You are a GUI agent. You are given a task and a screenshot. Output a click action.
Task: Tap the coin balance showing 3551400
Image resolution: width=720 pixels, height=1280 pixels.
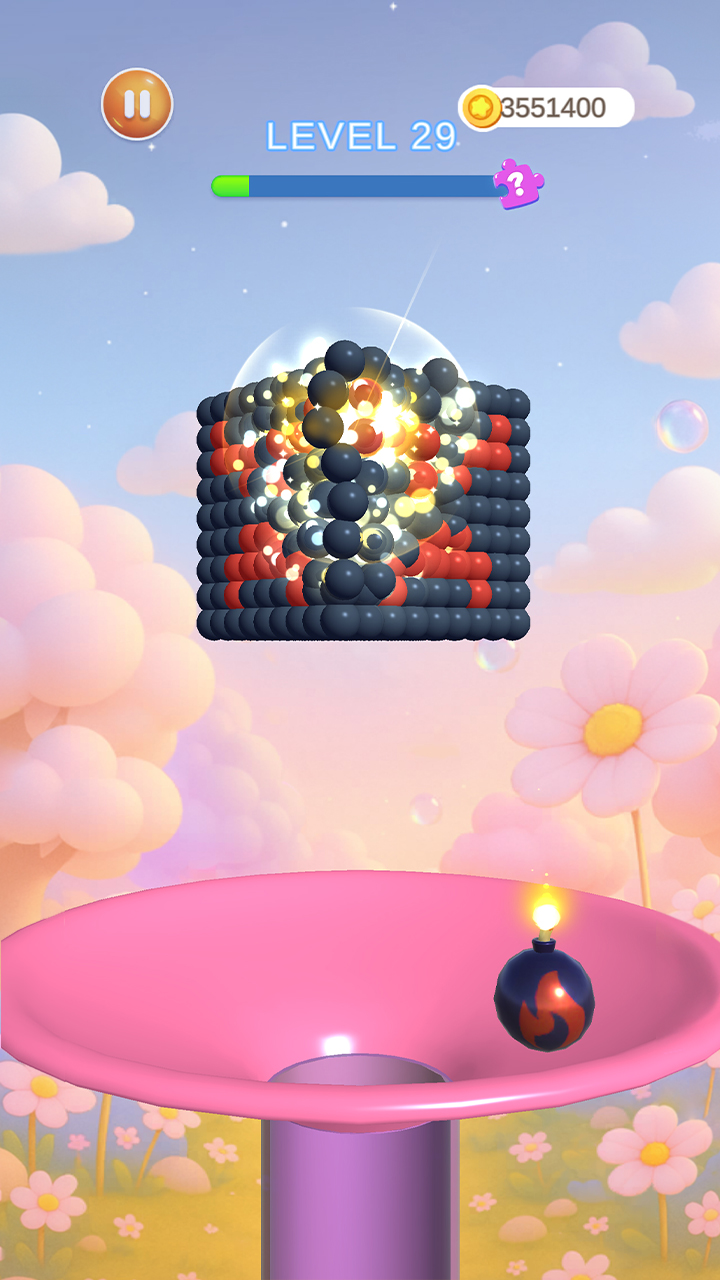552,102
